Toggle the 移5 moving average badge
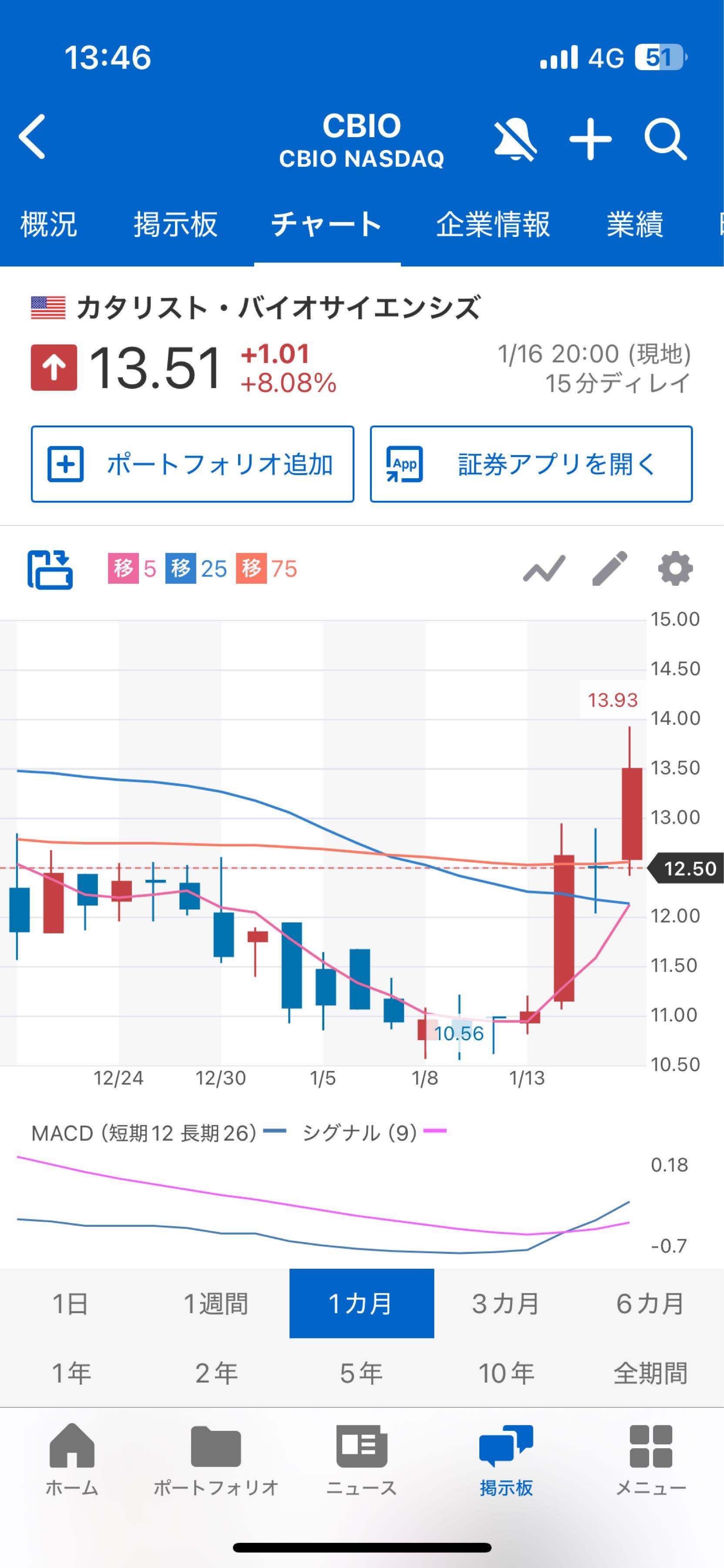Viewport: 724px width, 1568px height. tap(128, 570)
